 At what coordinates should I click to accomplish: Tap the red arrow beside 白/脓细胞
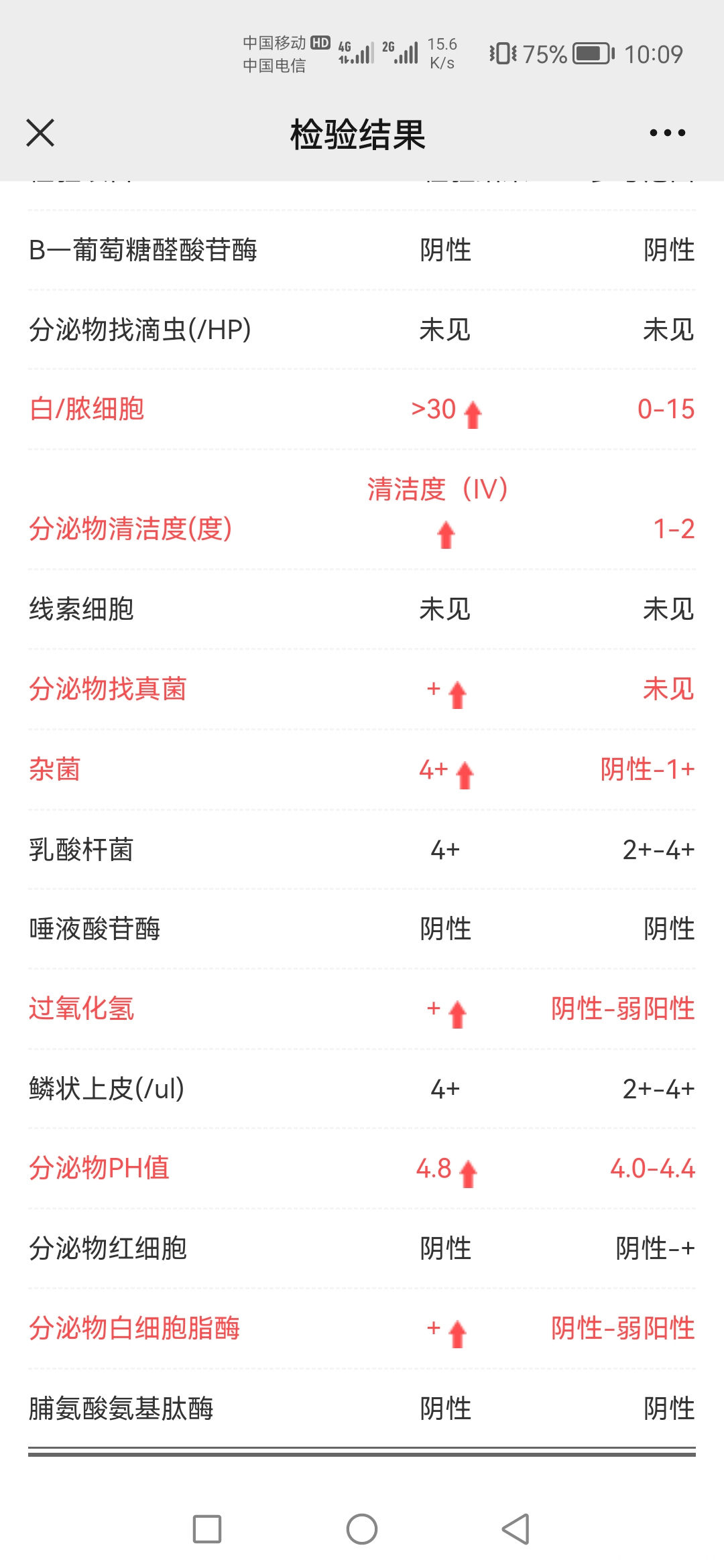click(473, 415)
